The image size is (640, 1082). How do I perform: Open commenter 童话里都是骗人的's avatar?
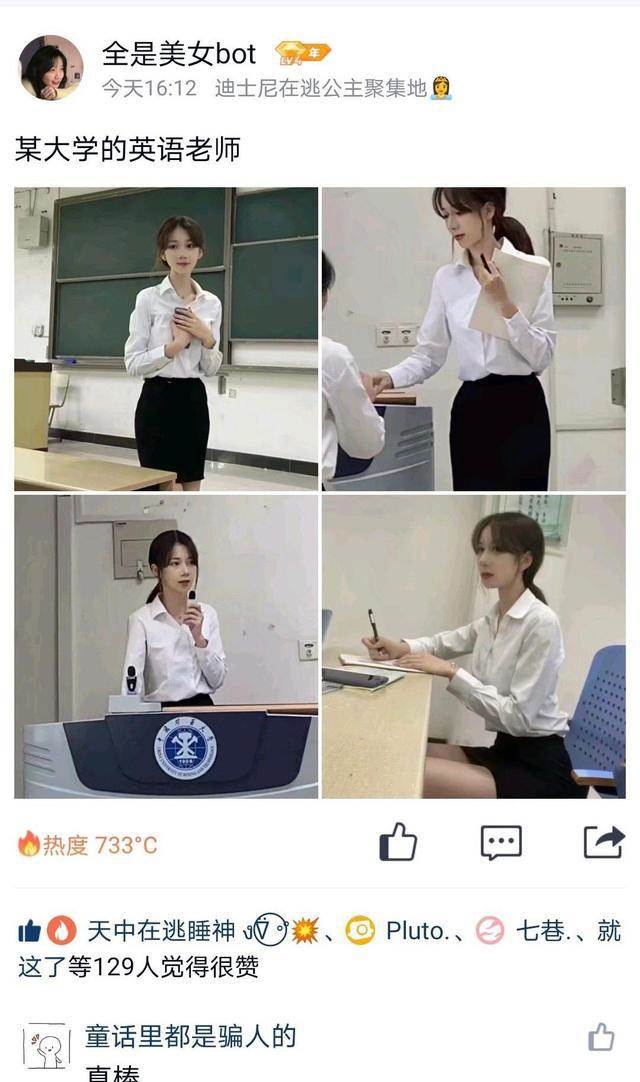coord(45,1046)
